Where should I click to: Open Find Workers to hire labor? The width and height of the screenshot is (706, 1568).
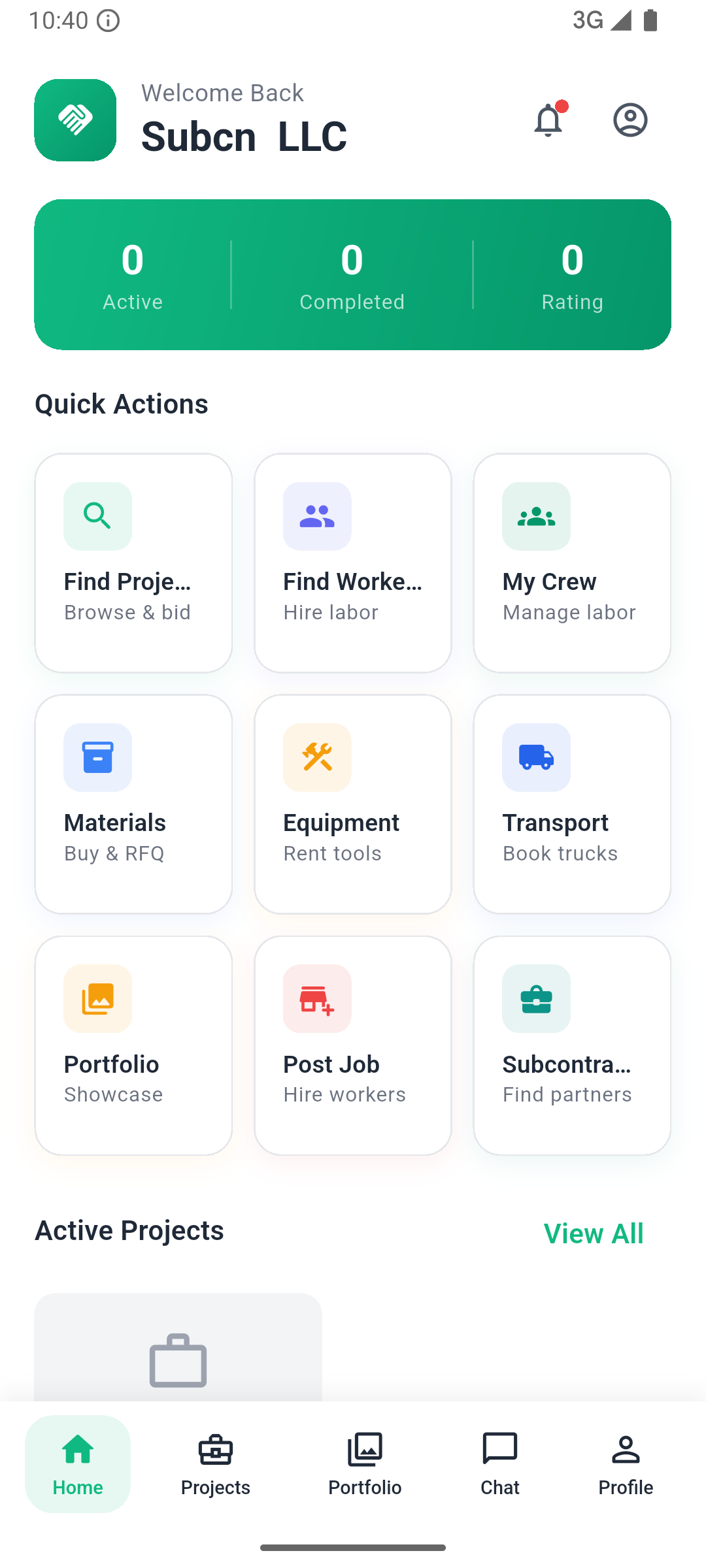(353, 563)
